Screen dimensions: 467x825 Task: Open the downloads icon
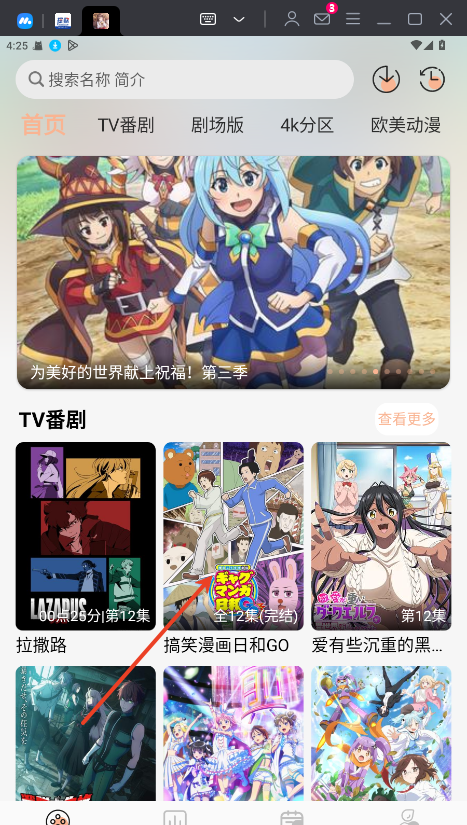(386, 79)
